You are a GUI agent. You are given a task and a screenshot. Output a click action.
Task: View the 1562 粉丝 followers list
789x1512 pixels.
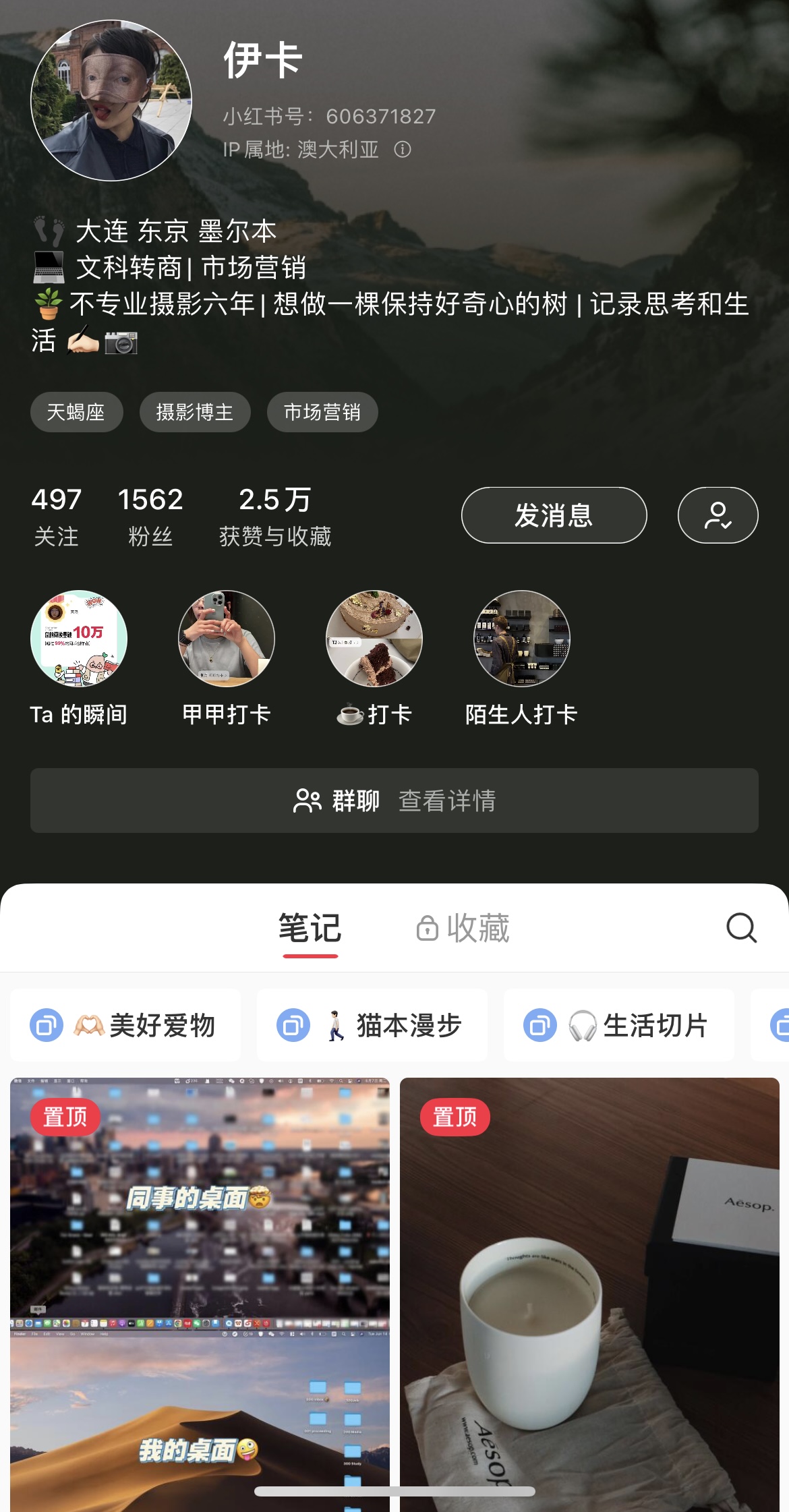[x=150, y=517]
